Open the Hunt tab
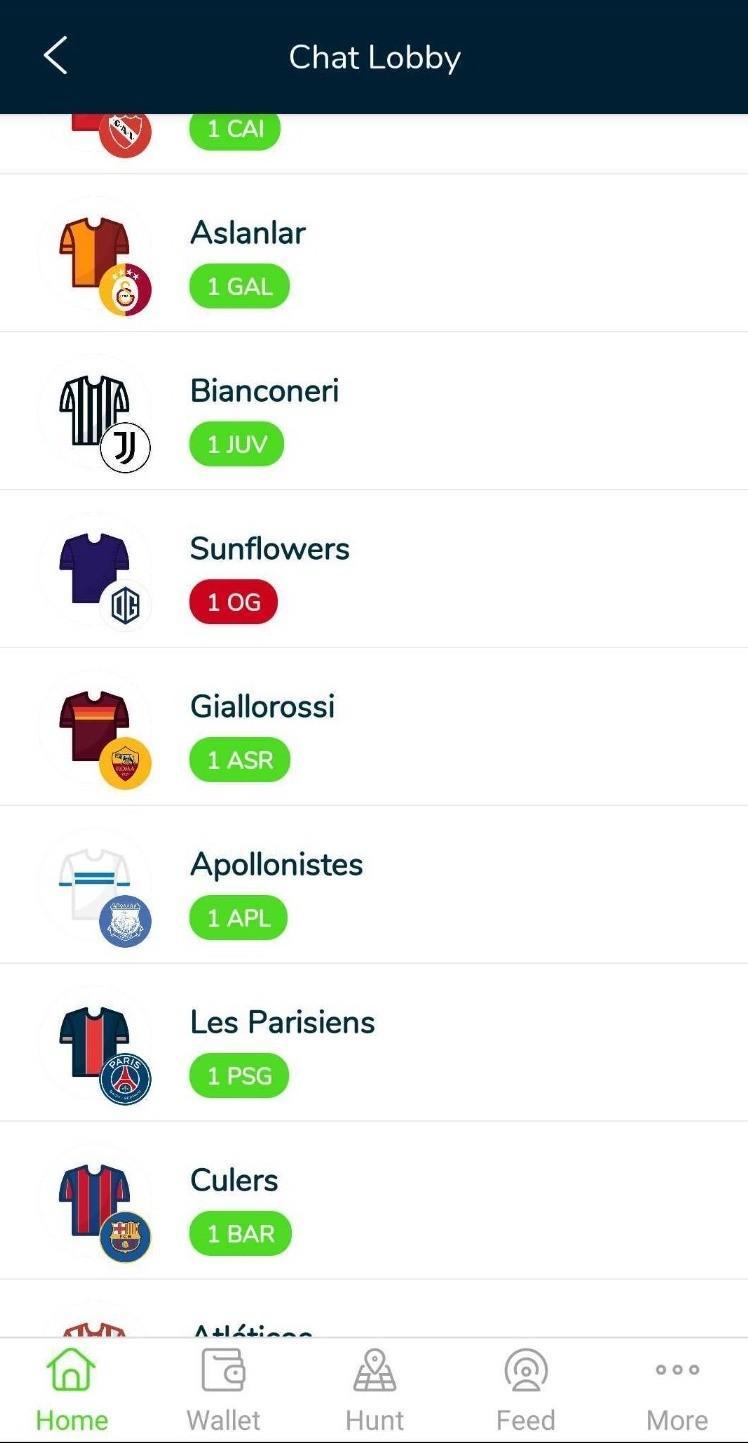This screenshot has height=1443, width=748. (x=375, y=1391)
